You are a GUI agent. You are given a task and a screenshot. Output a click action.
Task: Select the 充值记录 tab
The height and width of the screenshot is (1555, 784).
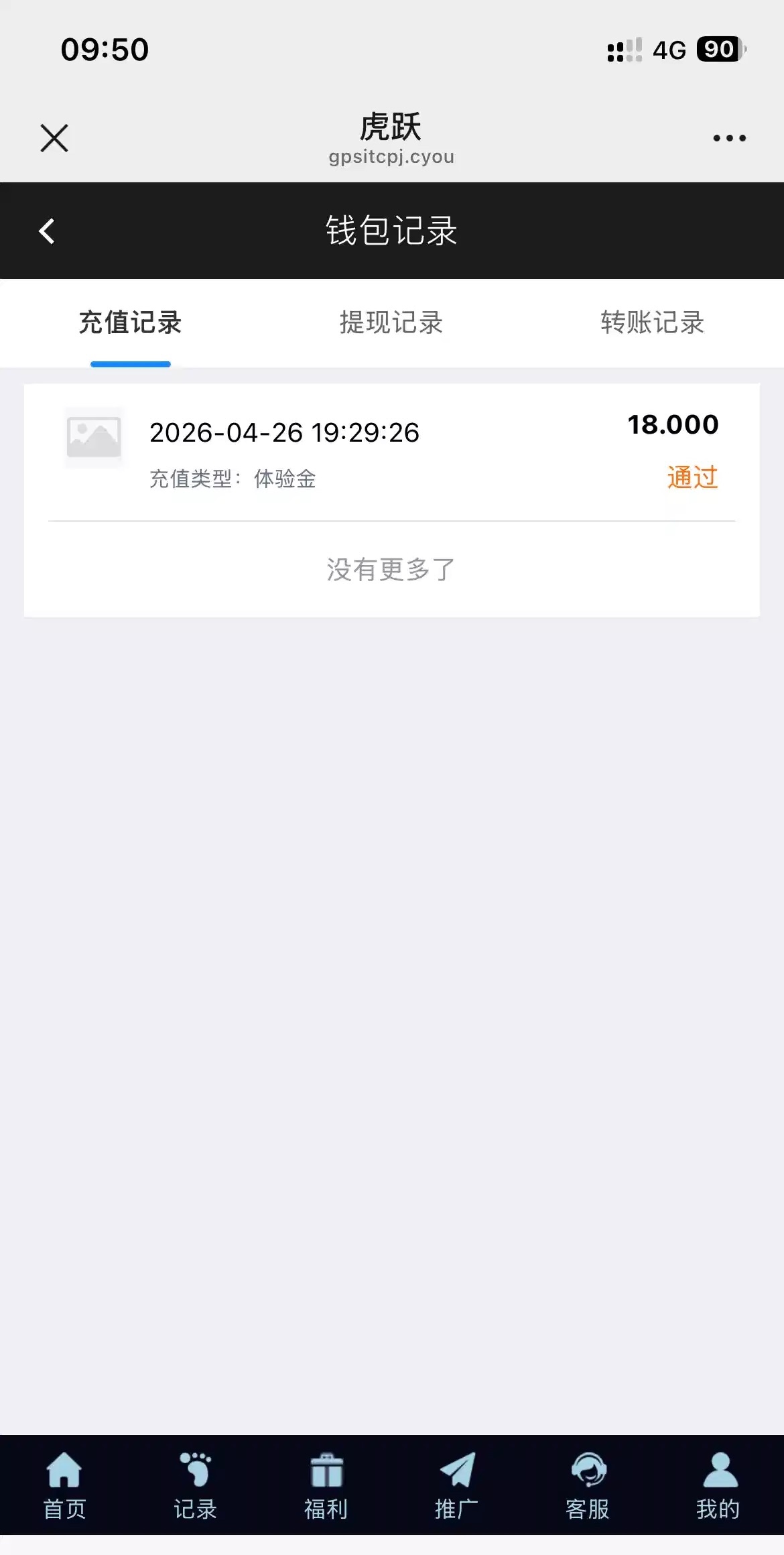[131, 323]
